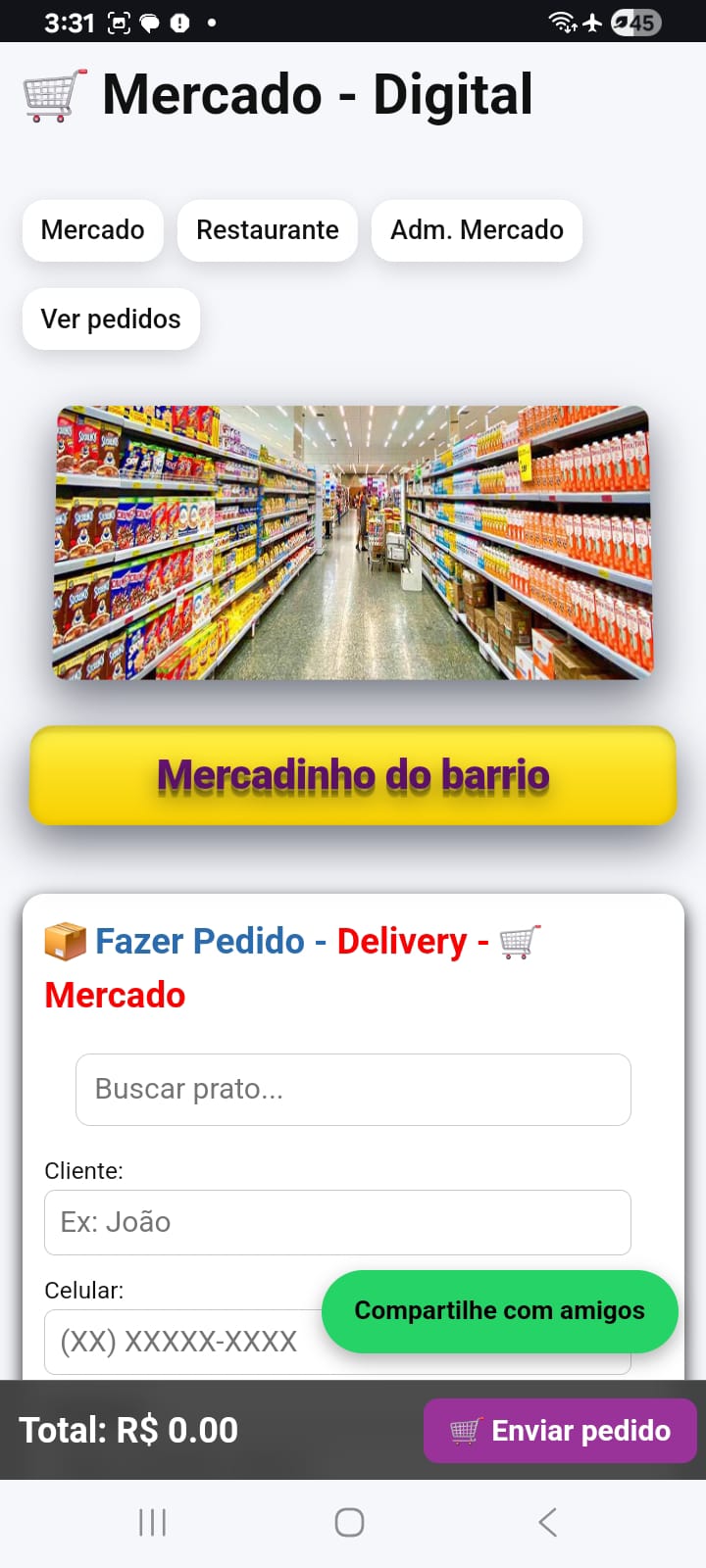Tap the airplane mode icon in status bar
706x1568 pixels.
pyautogui.click(x=594, y=22)
